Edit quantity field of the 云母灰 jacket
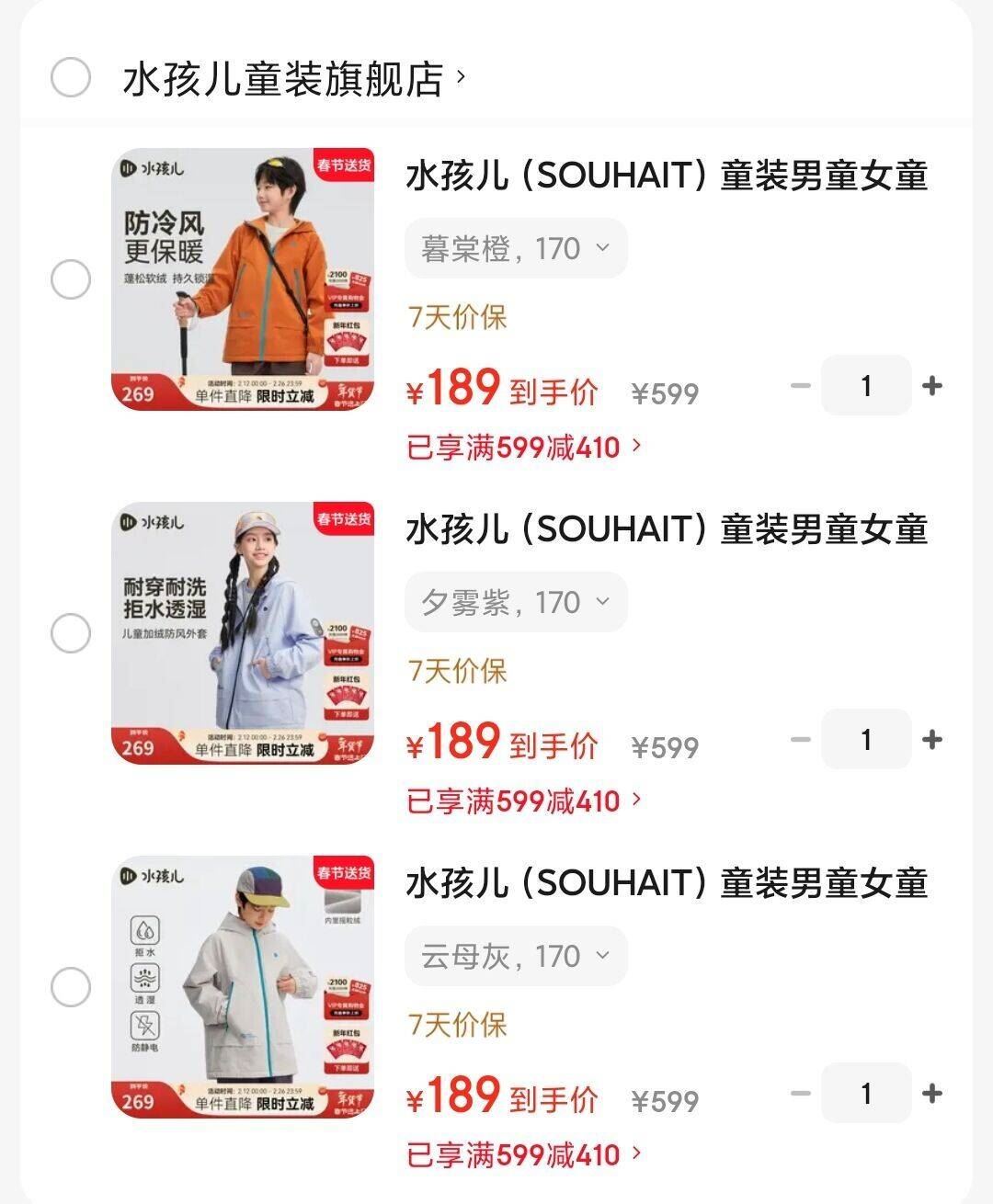993x1204 pixels. 866,1094
